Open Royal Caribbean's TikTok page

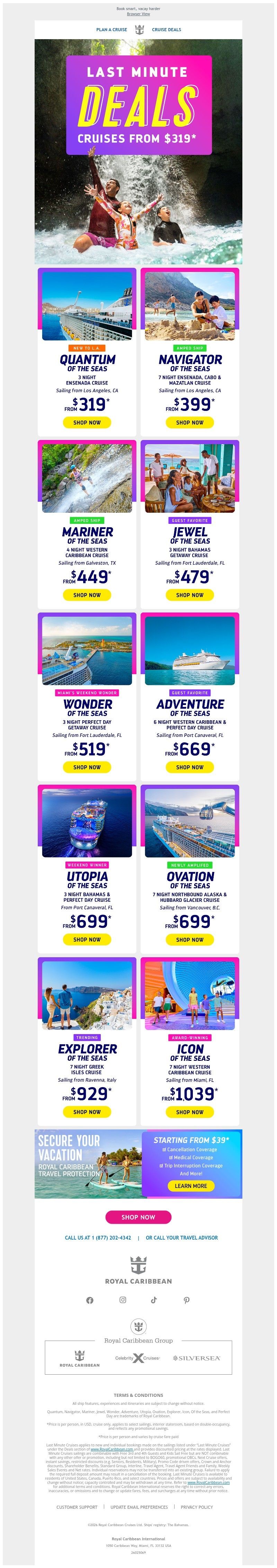(154, 1300)
